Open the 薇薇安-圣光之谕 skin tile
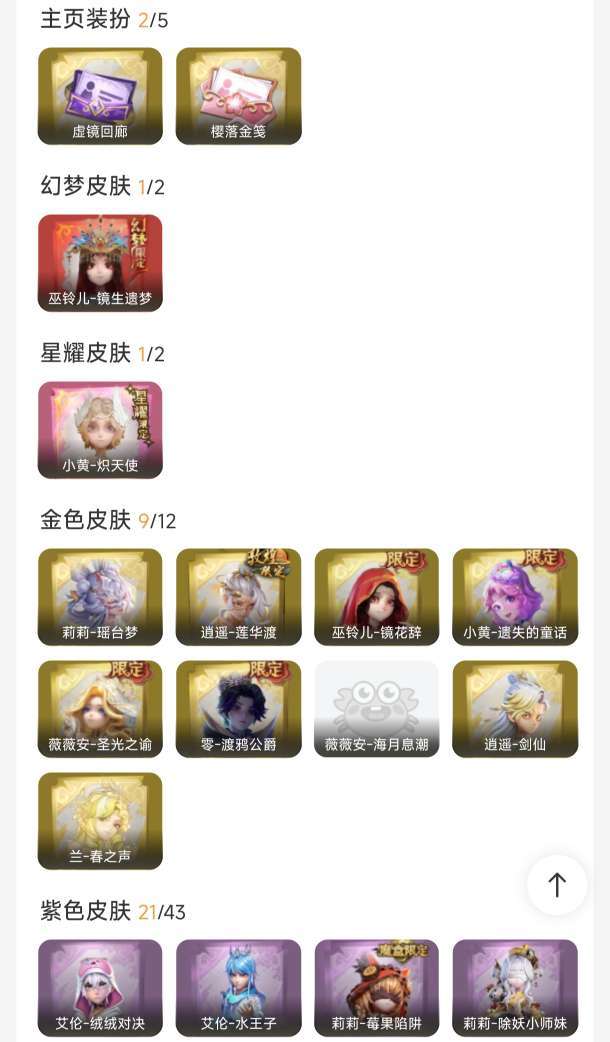Image resolution: width=610 pixels, height=1042 pixels. click(x=100, y=709)
